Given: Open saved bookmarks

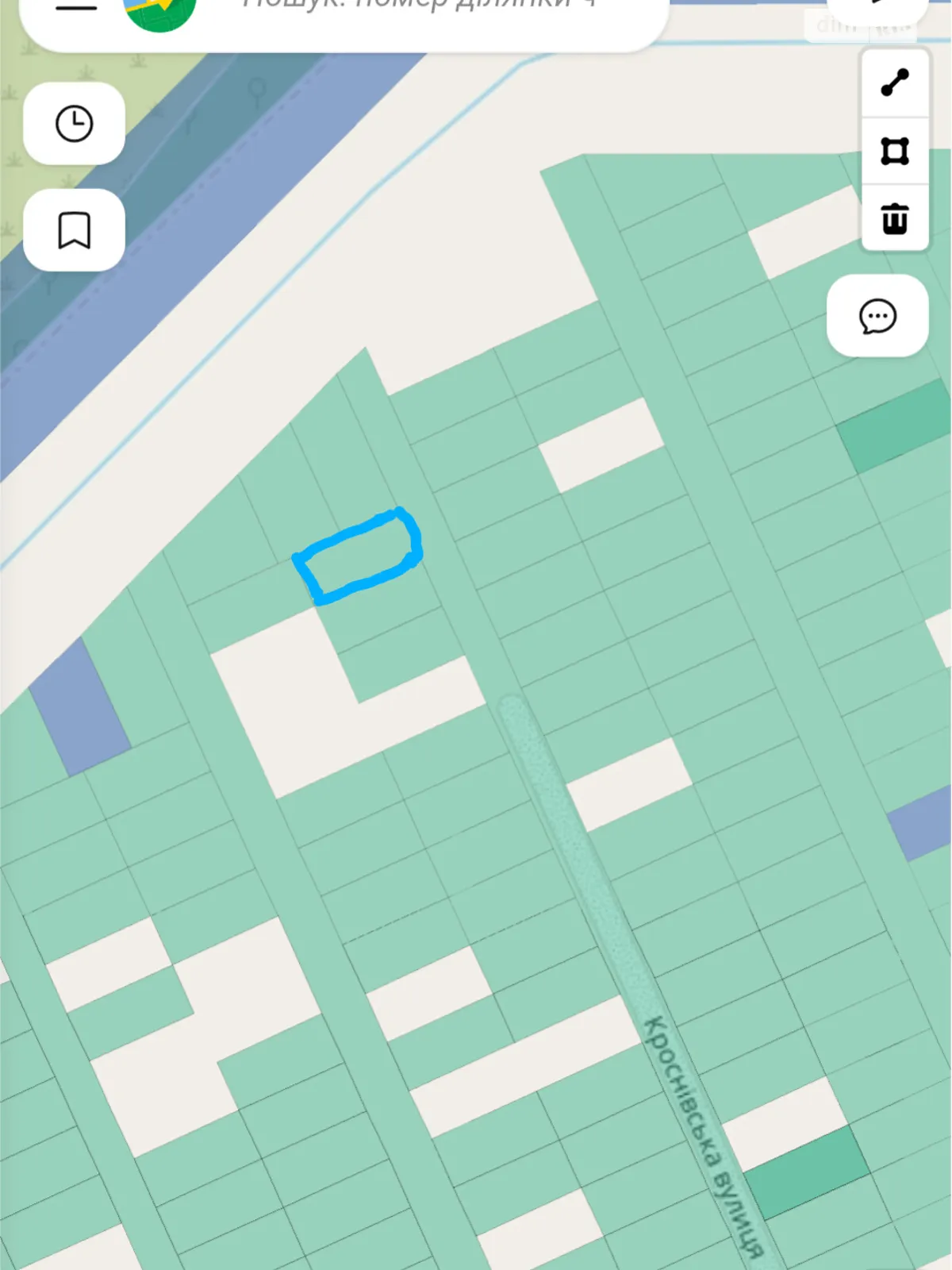Looking at the screenshot, I should [x=74, y=230].
